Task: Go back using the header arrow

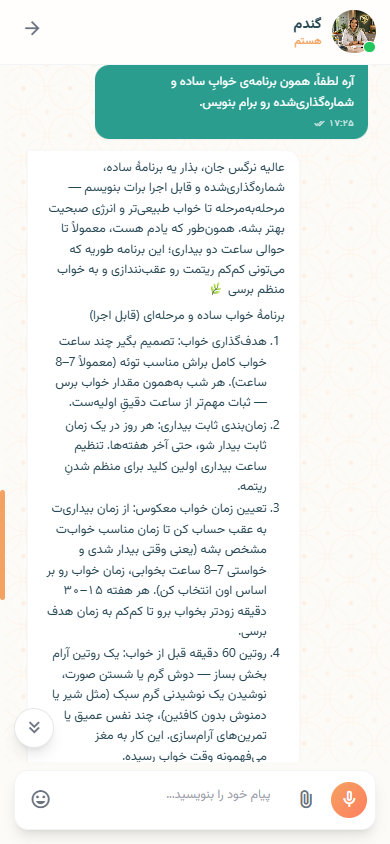Action: coord(32,29)
